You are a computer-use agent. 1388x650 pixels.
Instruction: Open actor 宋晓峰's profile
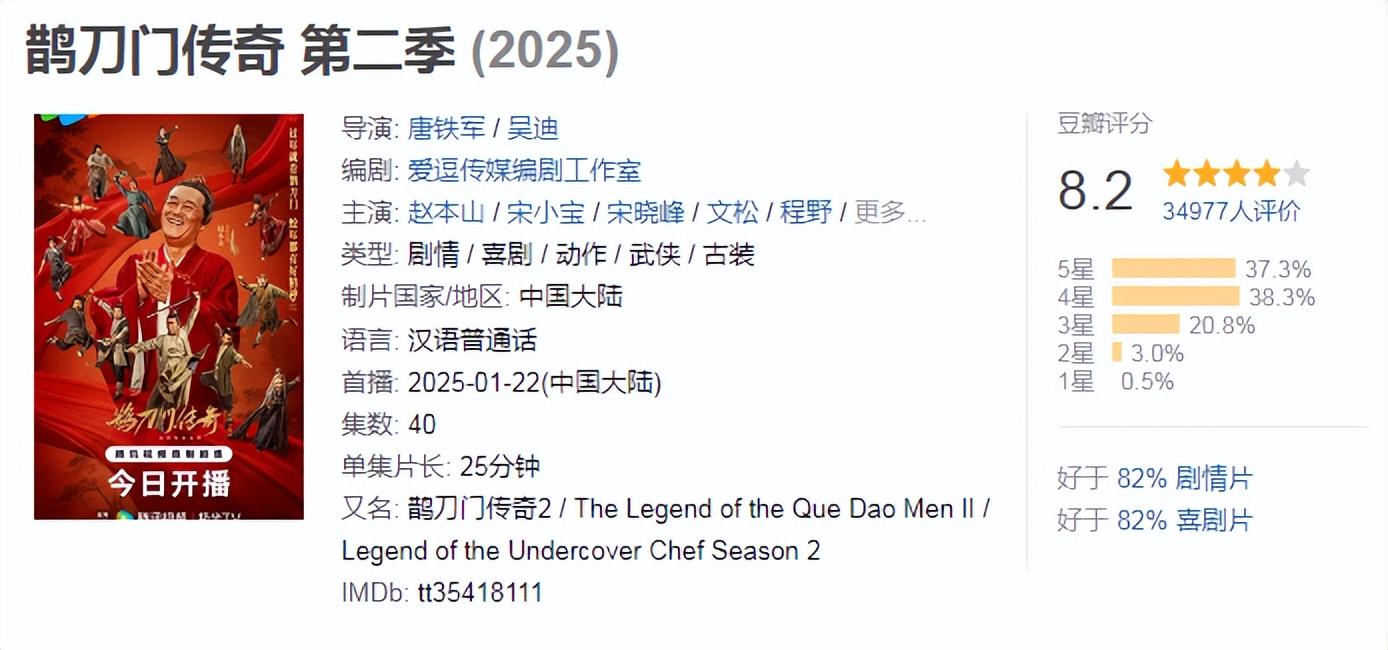646,212
